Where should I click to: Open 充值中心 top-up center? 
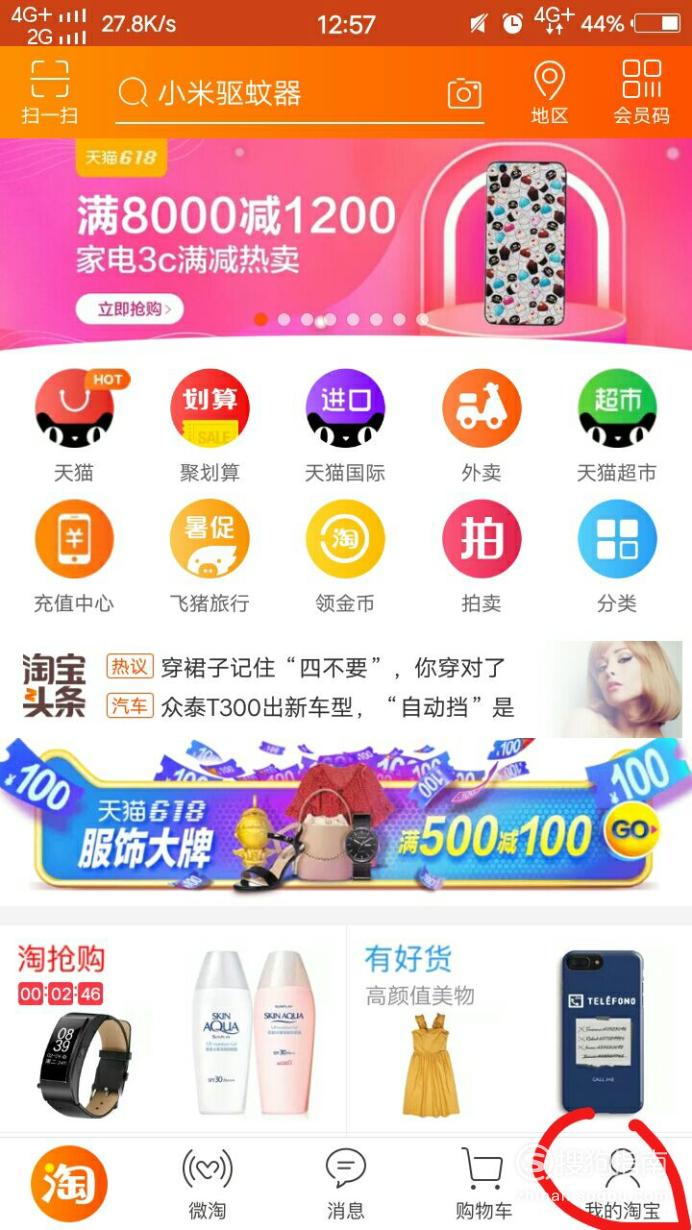(74, 557)
